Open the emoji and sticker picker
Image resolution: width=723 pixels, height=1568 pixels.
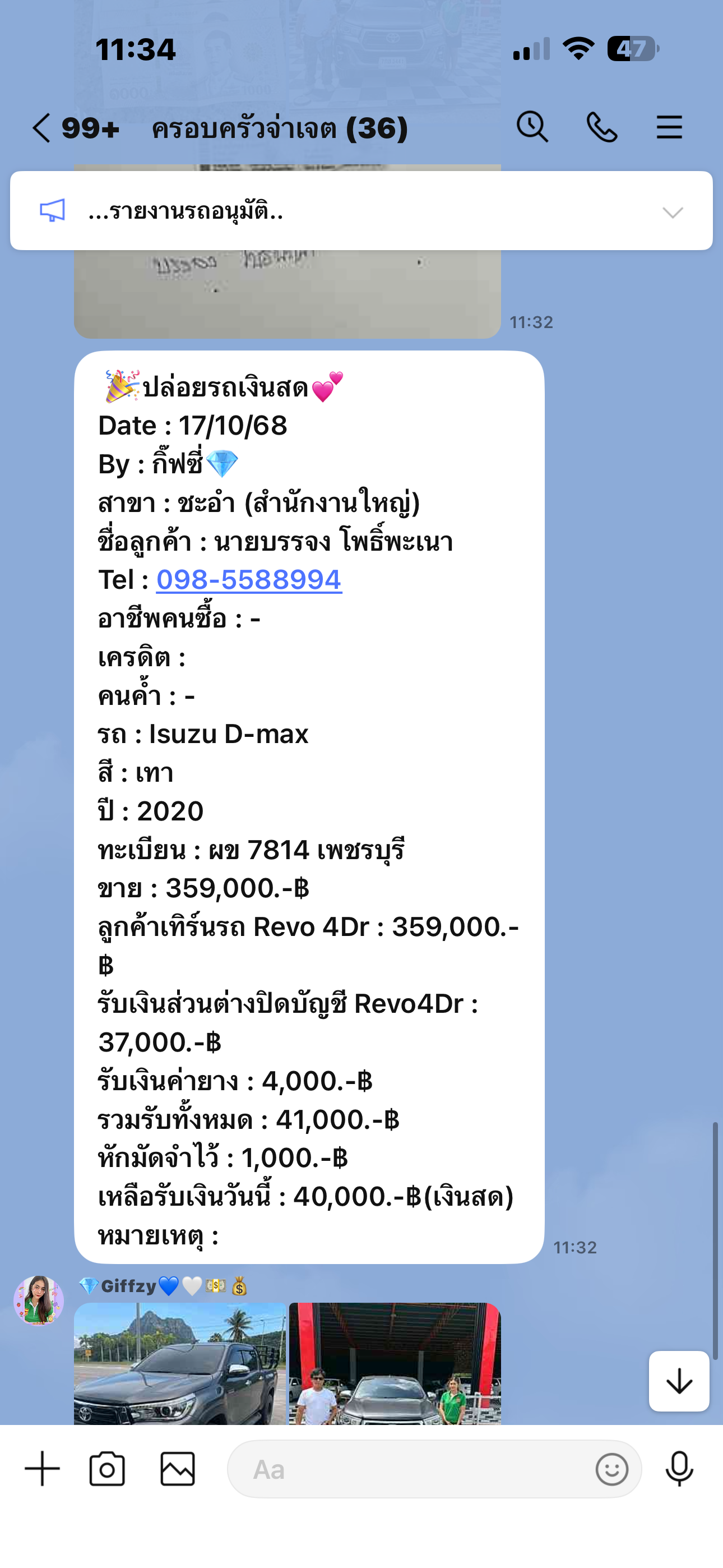(611, 1469)
